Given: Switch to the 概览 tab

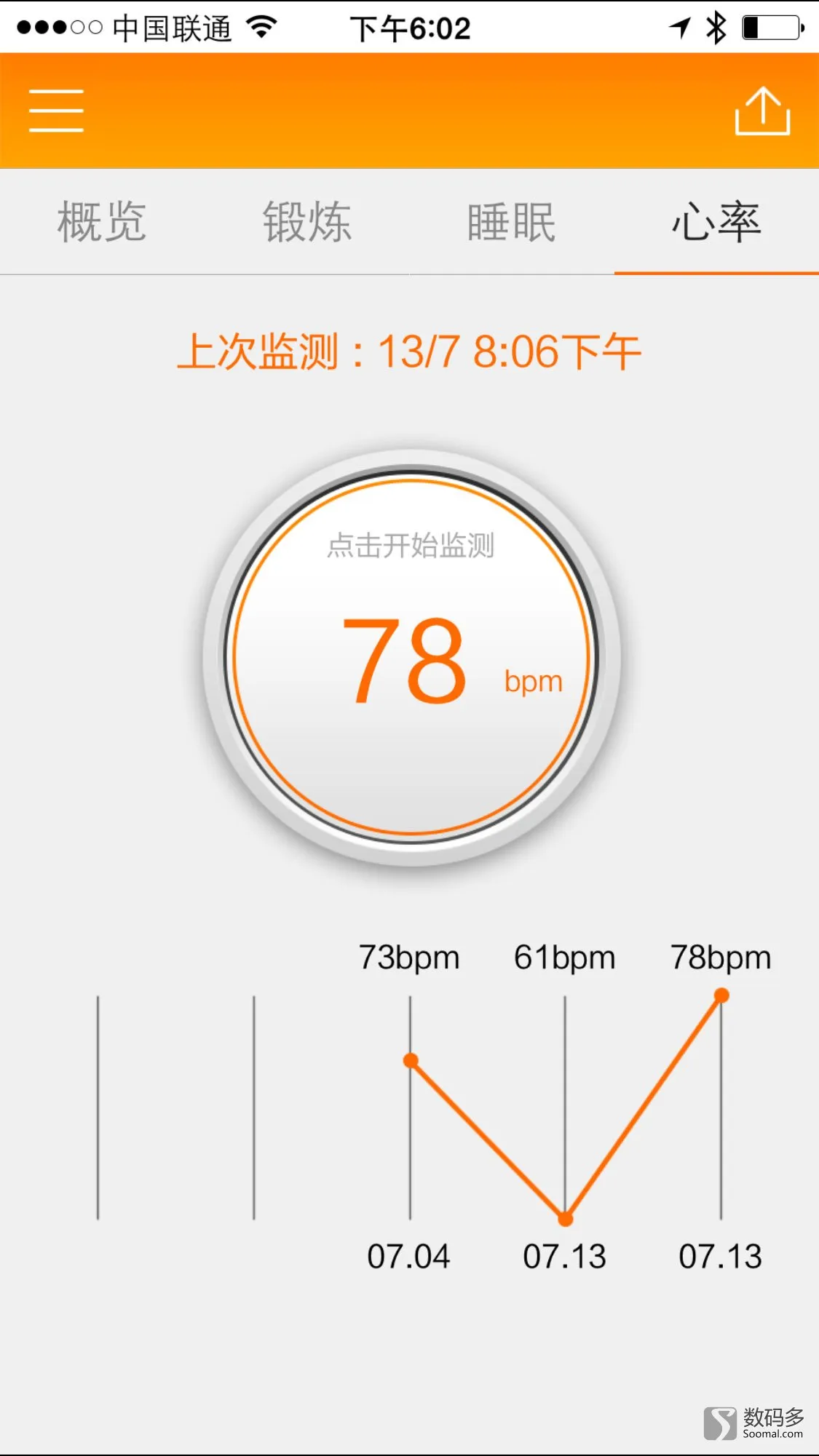Looking at the screenshot, I should pyautogui.click(x=102, y=222).
